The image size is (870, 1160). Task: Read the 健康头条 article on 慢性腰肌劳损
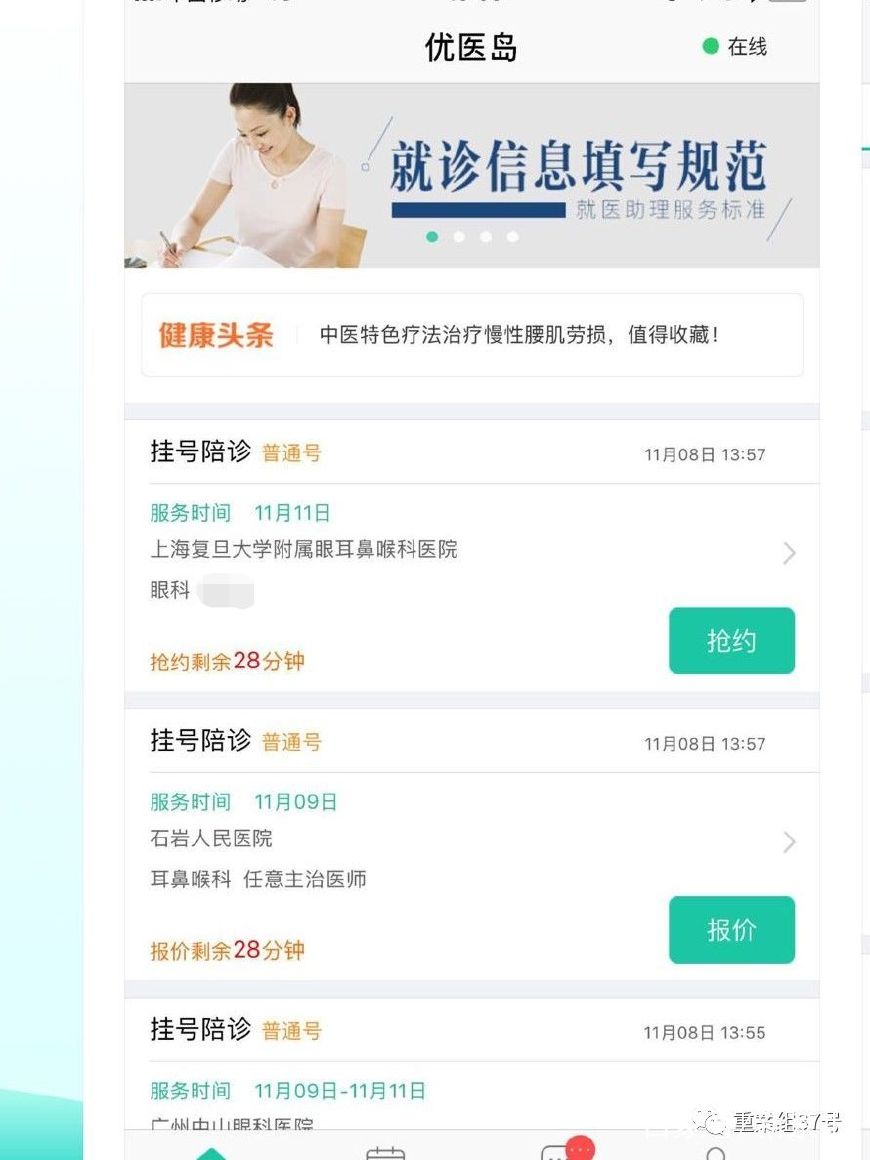click(x=519, y=335)
